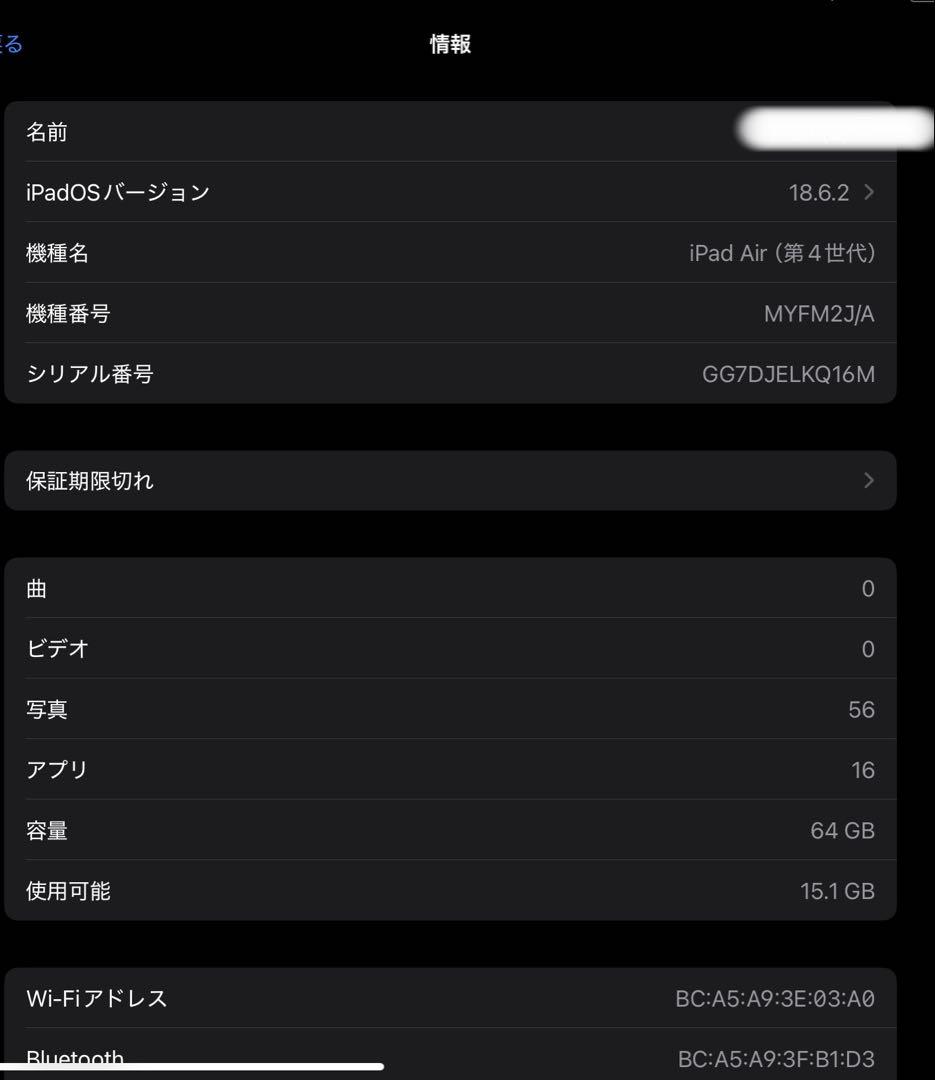Tap the 情報 title at top
This screenshot has height=1080, width=935.
click(x=449, y=44)
